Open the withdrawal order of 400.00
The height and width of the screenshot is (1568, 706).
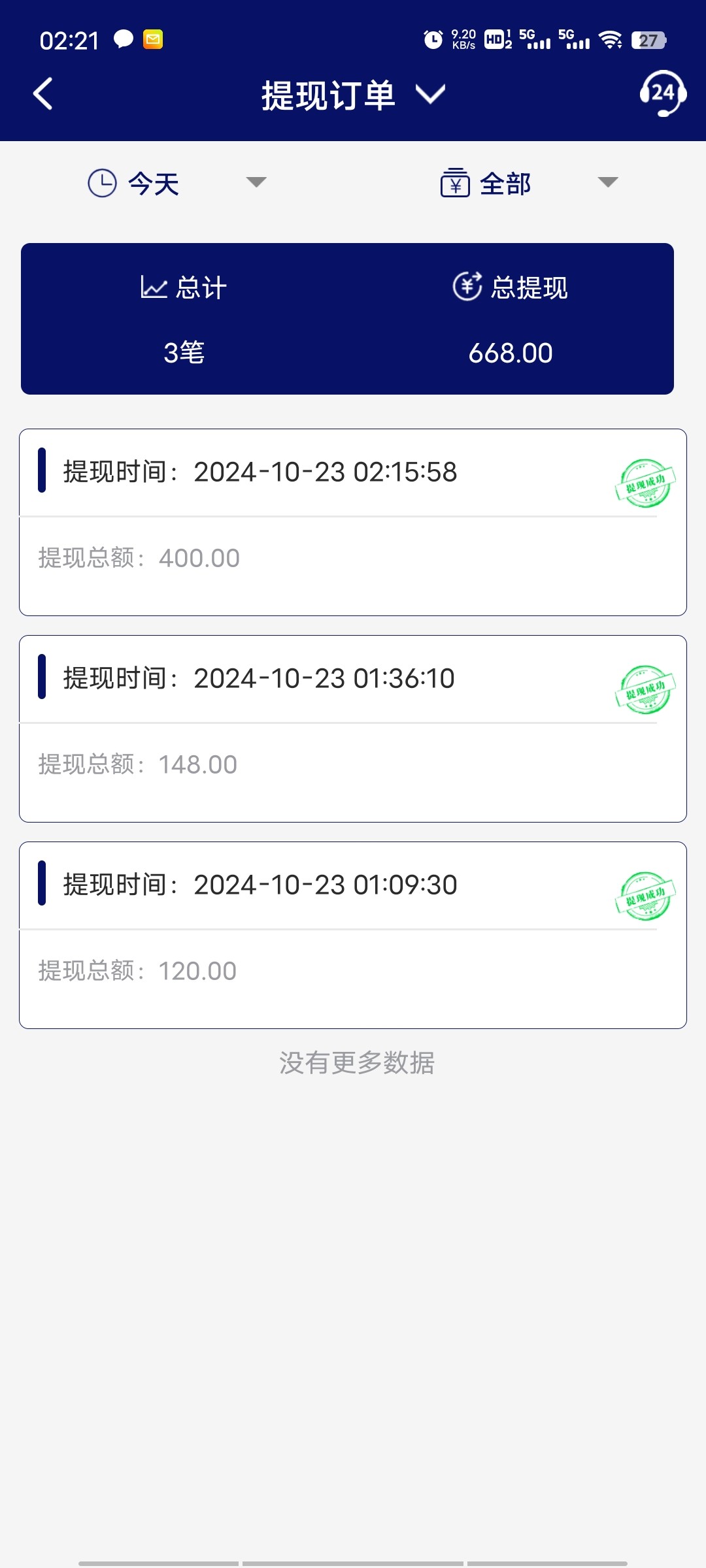coord(353,523)
